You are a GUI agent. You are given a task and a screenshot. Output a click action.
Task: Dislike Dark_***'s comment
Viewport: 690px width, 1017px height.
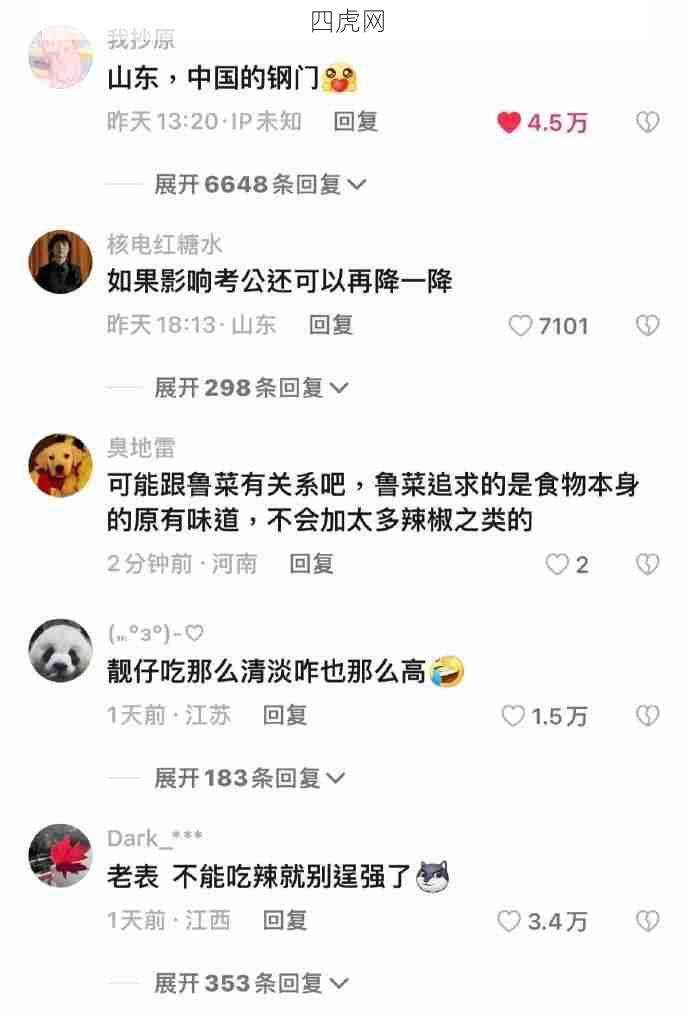[x=648, y=921]
